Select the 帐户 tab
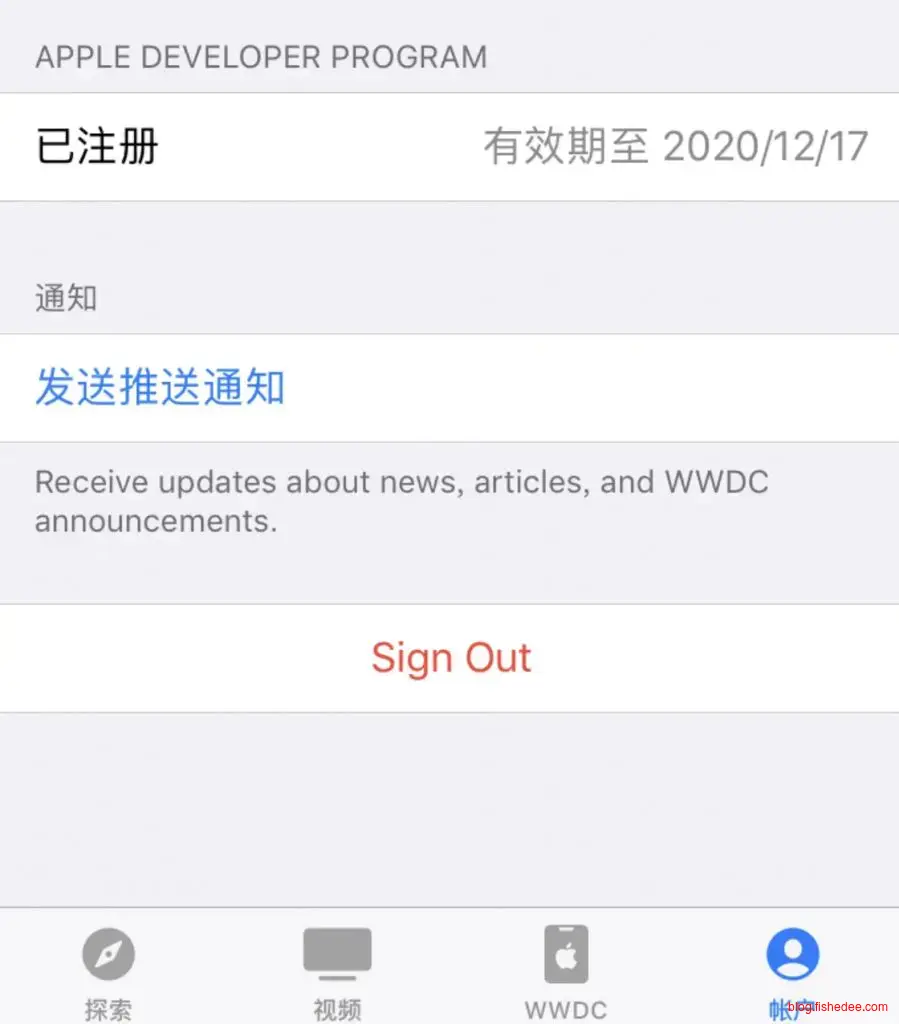The image size is (899, 1024). (792, 966)
